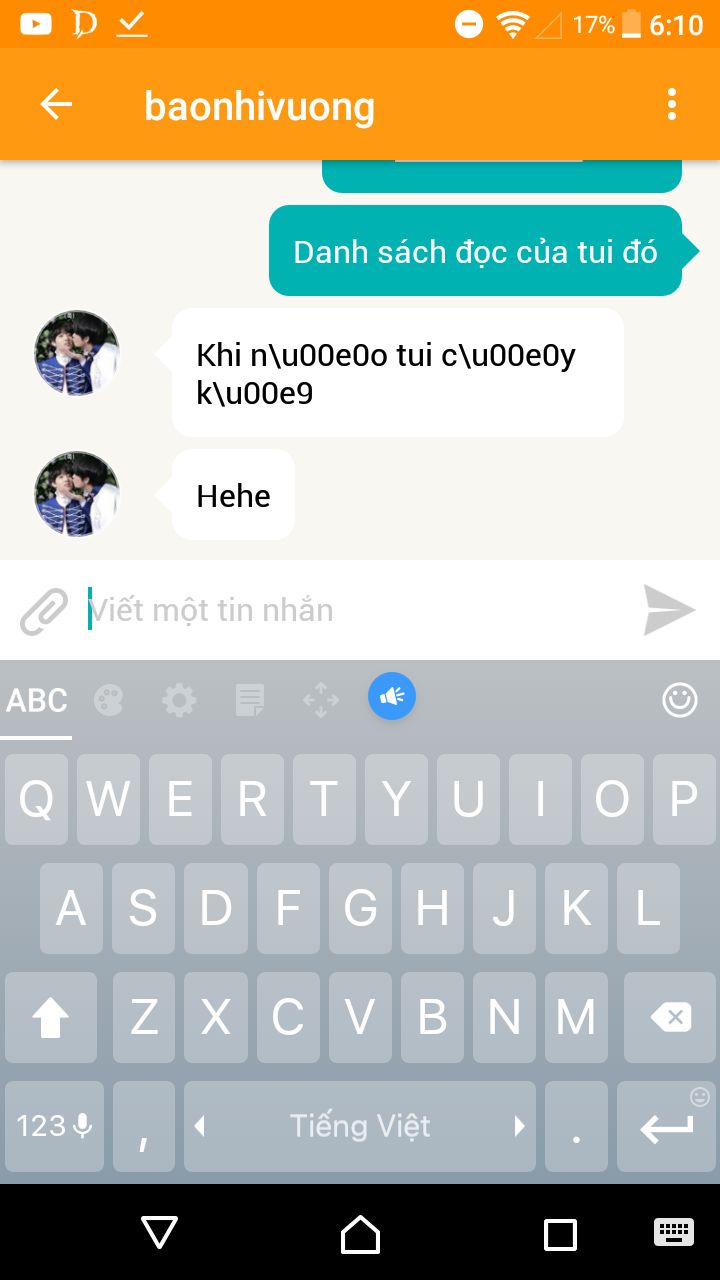Tap the backspace key
Viewport: 720px width, 1280px height.
pos(669,1018)
